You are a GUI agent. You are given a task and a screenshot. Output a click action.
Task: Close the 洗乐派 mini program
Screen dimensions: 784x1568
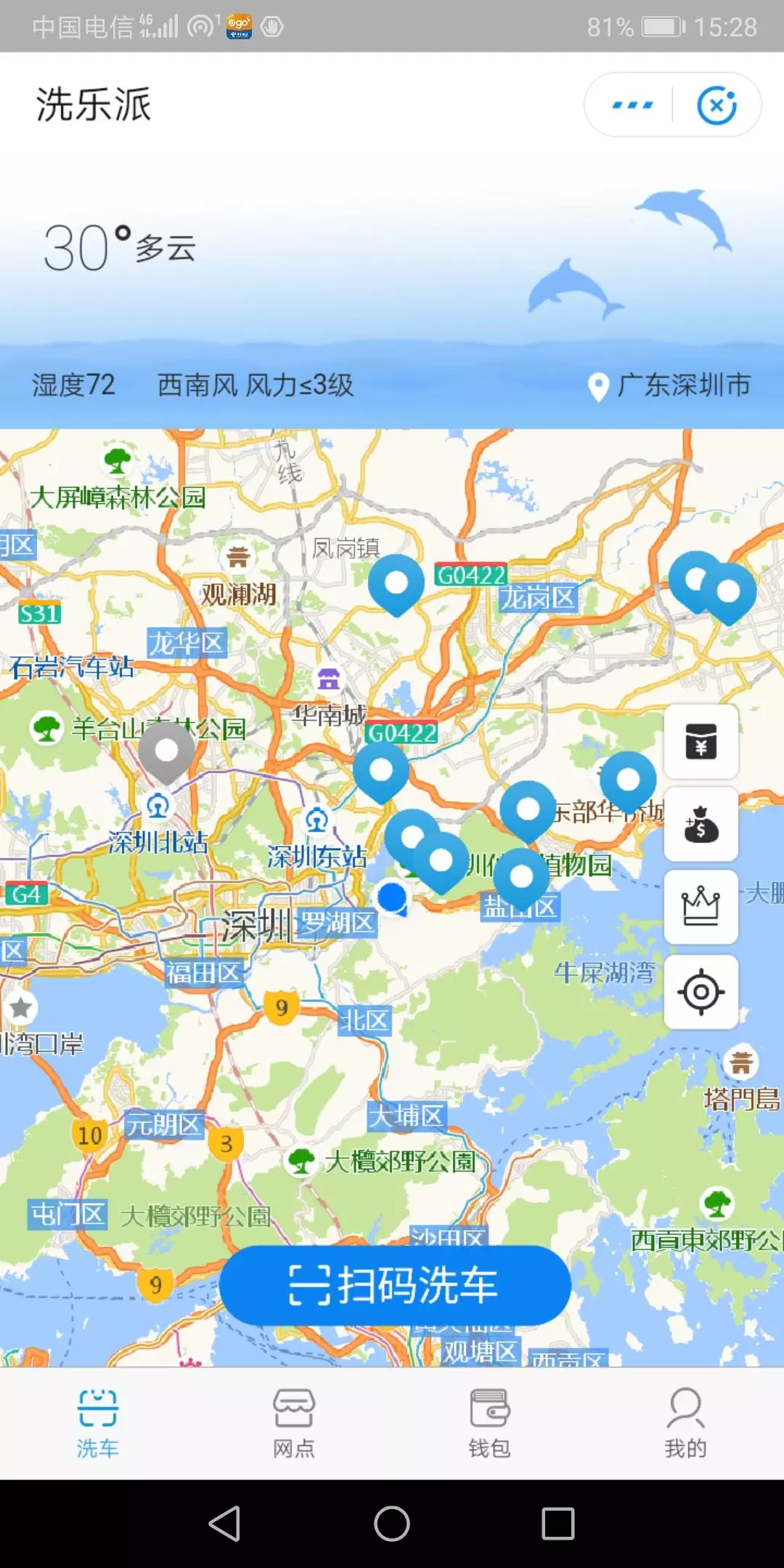716,105
